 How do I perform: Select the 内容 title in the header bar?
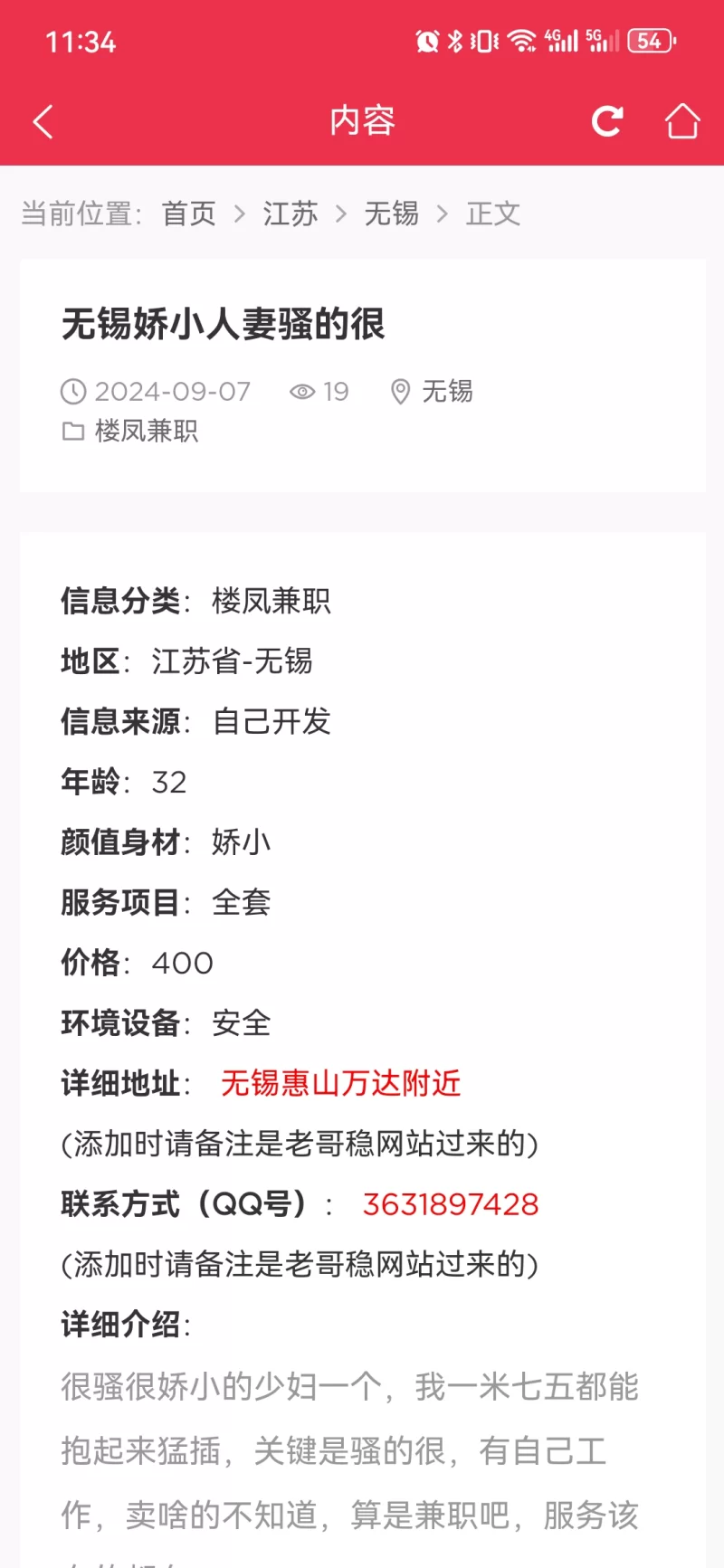tap(362, 120)
